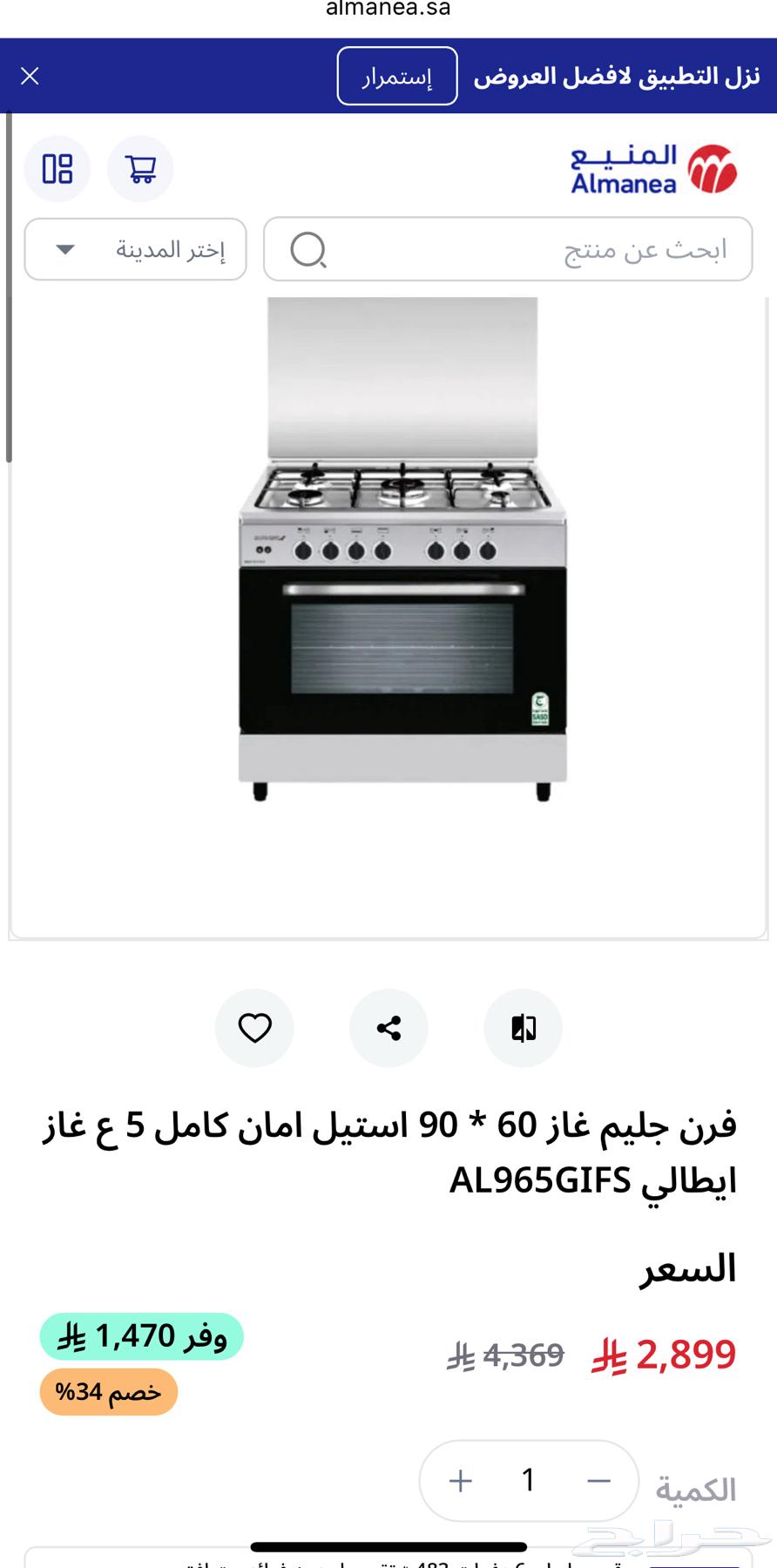777x1568 pixels.
Task: Dismiss the app banner with the X icon
Action: [x=29, y=76]
